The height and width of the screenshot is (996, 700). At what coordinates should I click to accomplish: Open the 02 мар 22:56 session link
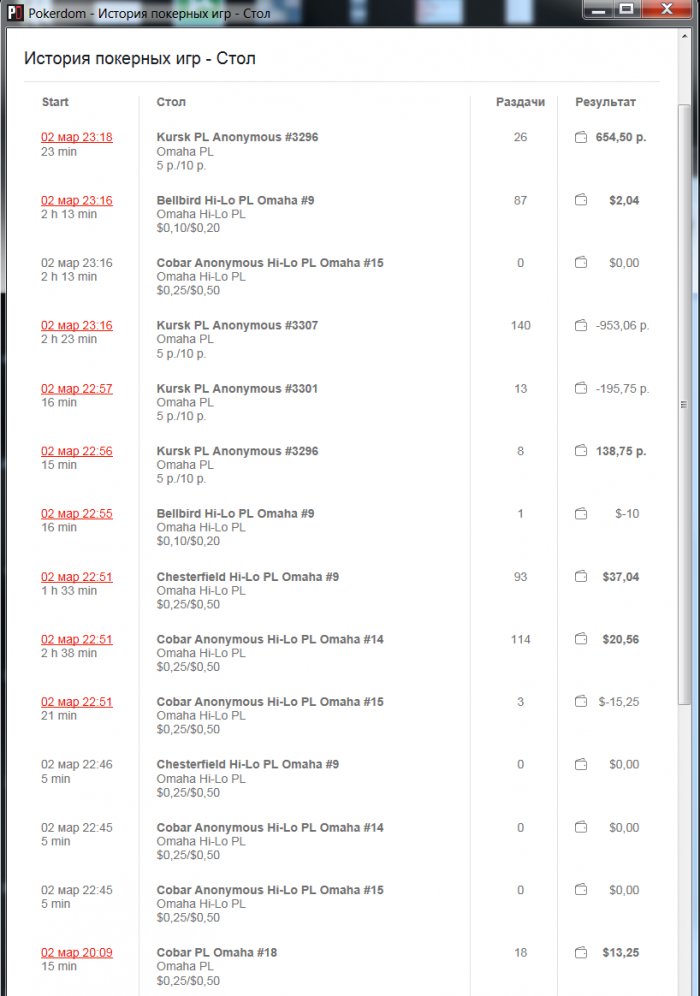point(76,451)
